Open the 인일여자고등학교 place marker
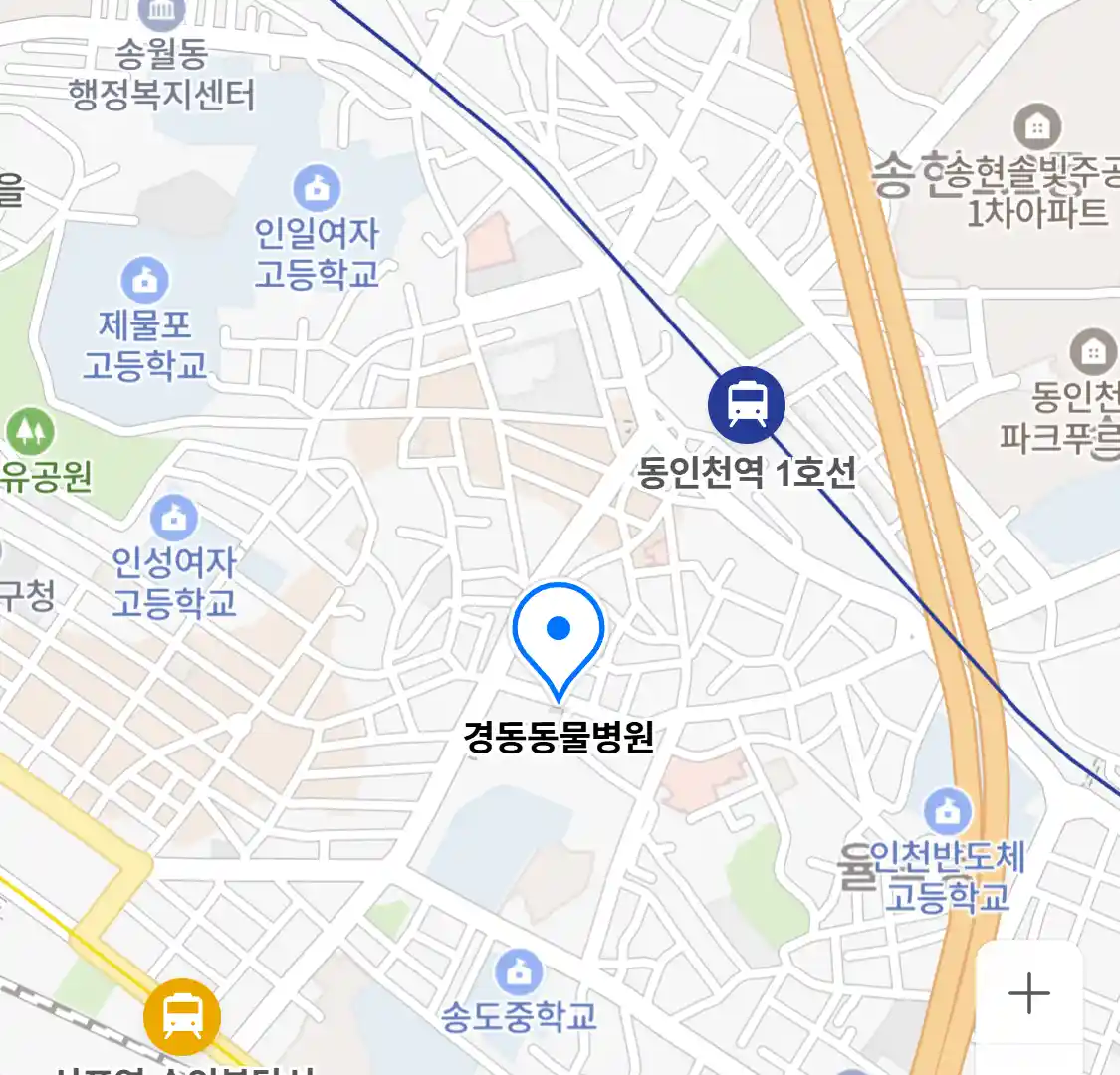 click(317, 188)
